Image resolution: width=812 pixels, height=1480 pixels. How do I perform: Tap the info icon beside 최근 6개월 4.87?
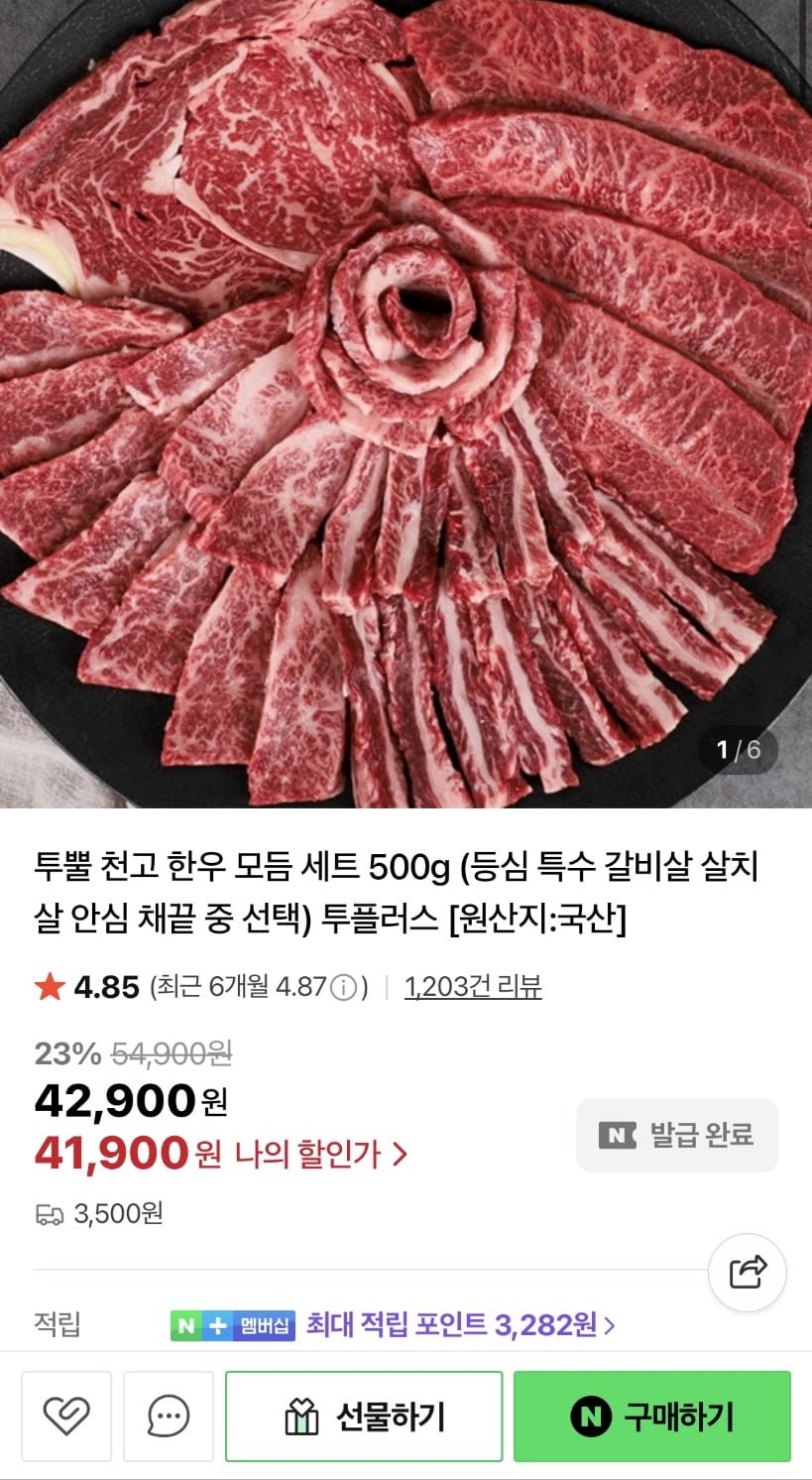click(x=343, y=988)
